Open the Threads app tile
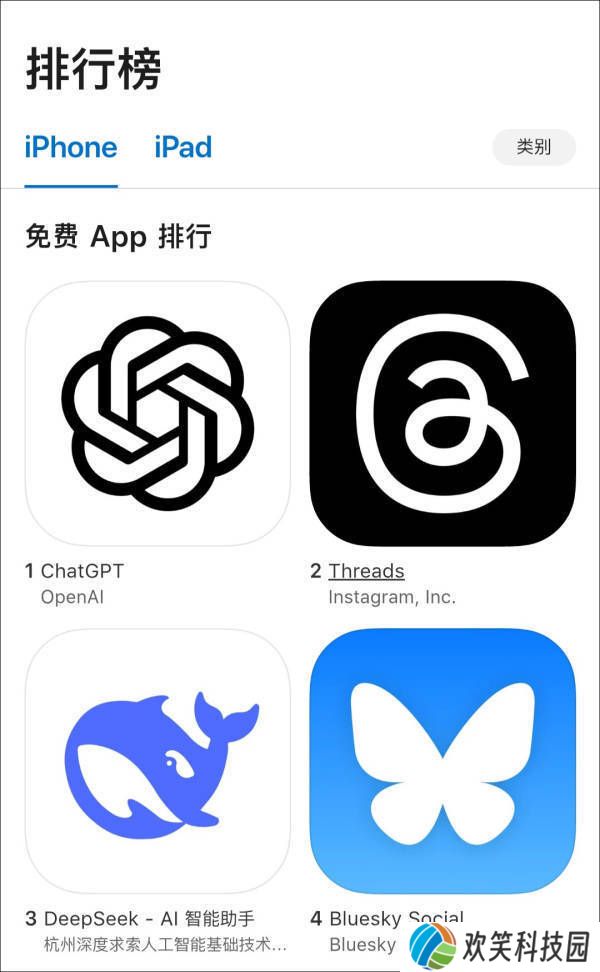This screenshot has width=600, height=972. (x=443, y=414)
